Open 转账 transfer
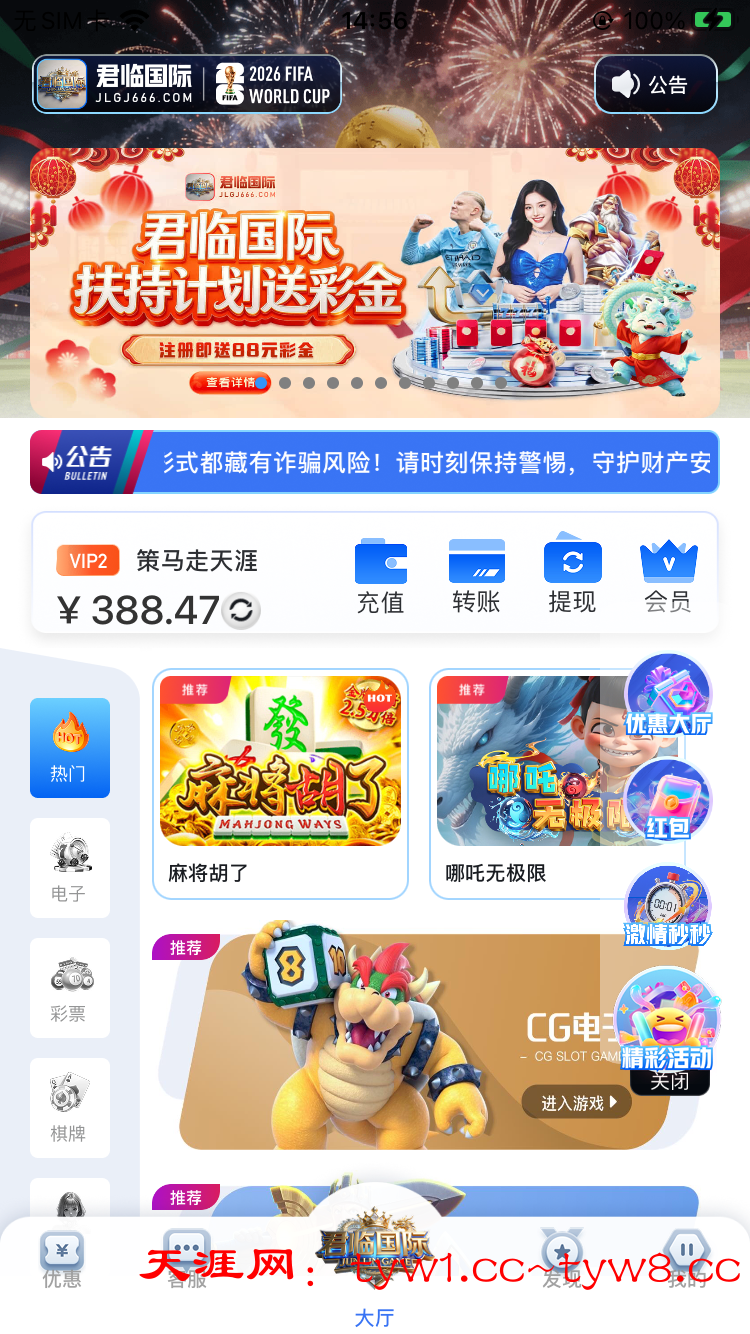The image size is (750, 1334). point(476,577)
